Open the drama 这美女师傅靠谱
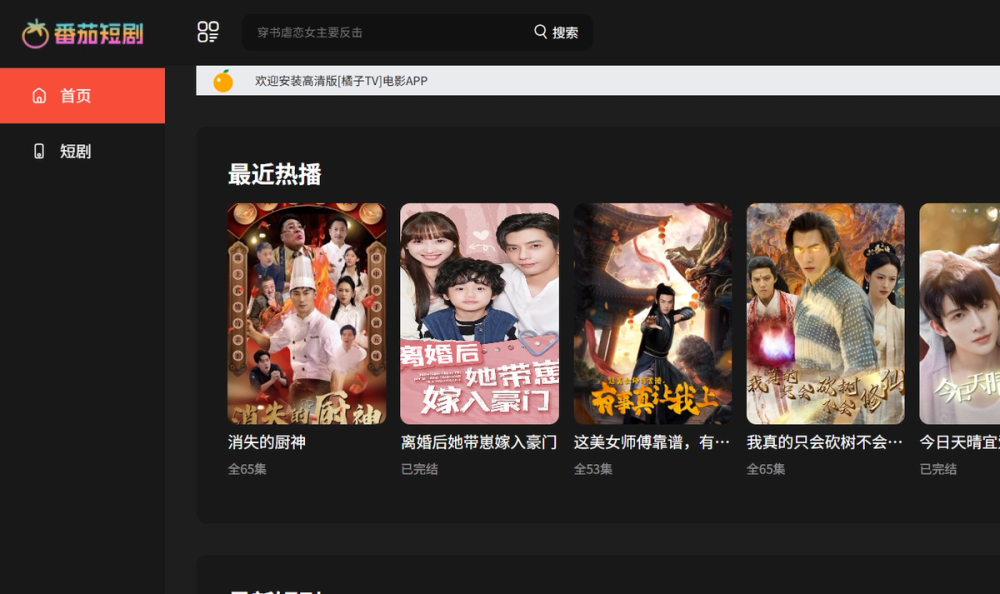The height and width of the screenshot is (594, 1000). 653,314
